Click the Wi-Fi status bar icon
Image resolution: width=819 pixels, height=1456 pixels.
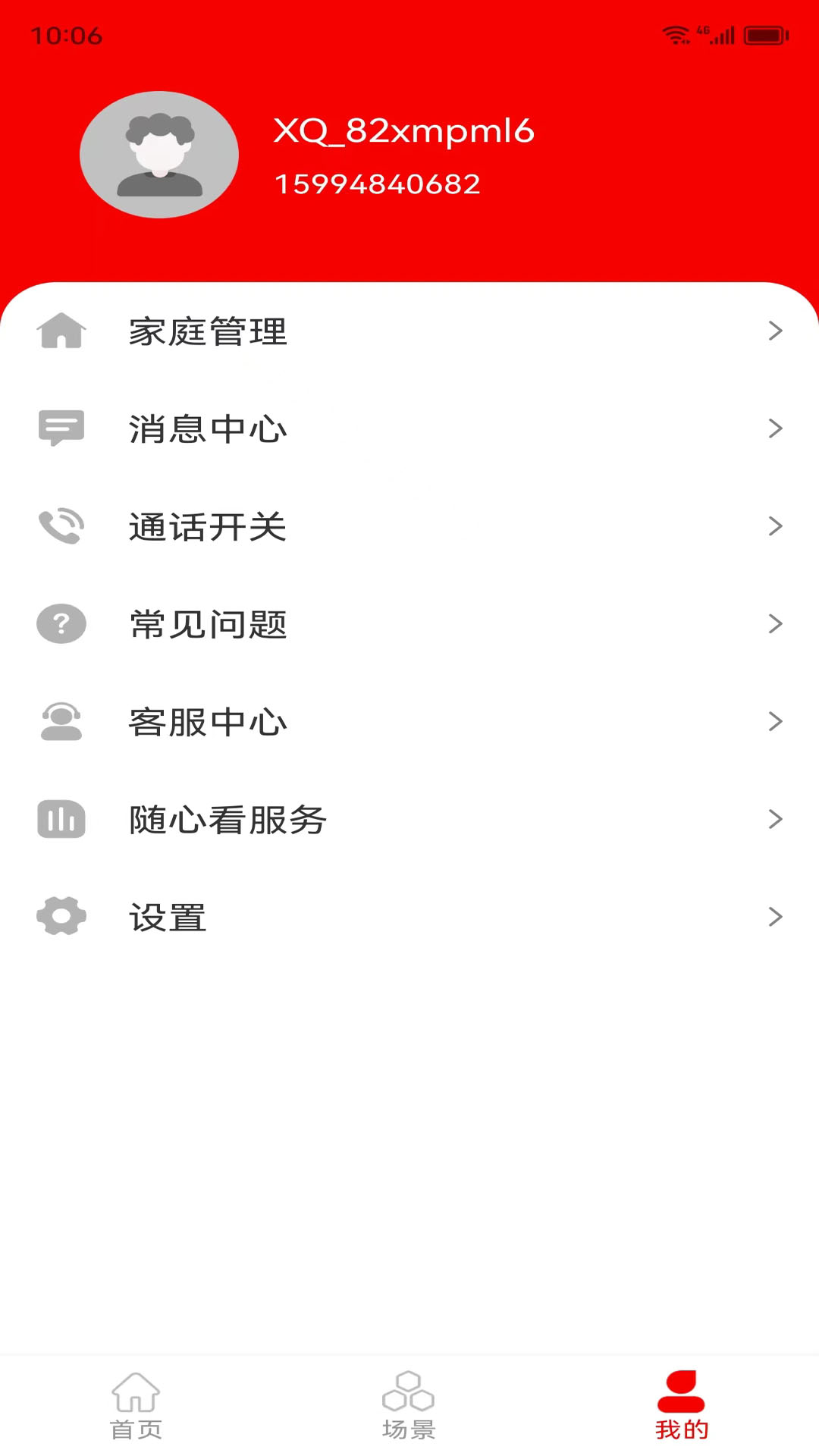click(673, 33)
